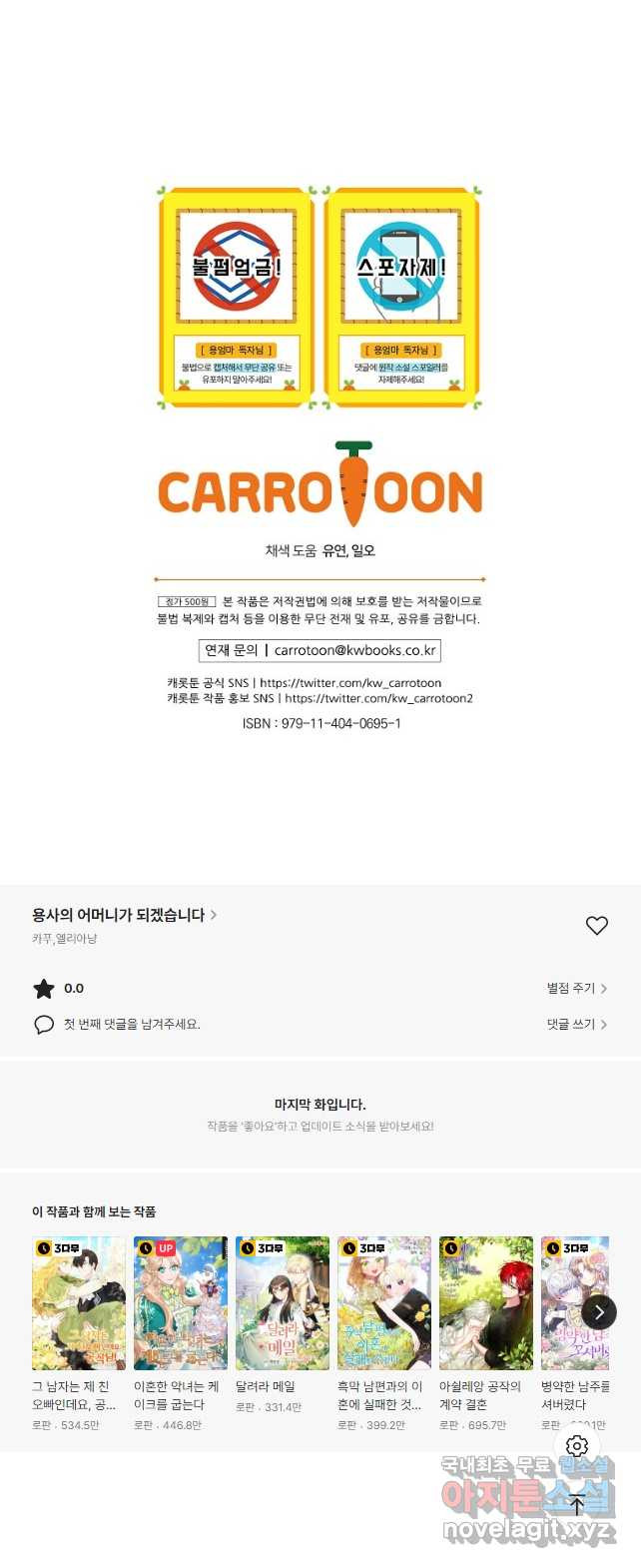Open 별점 주기 to rate the series
Image resolution: width=641 pixels, height=1568 pixels.
click(576, 988)
